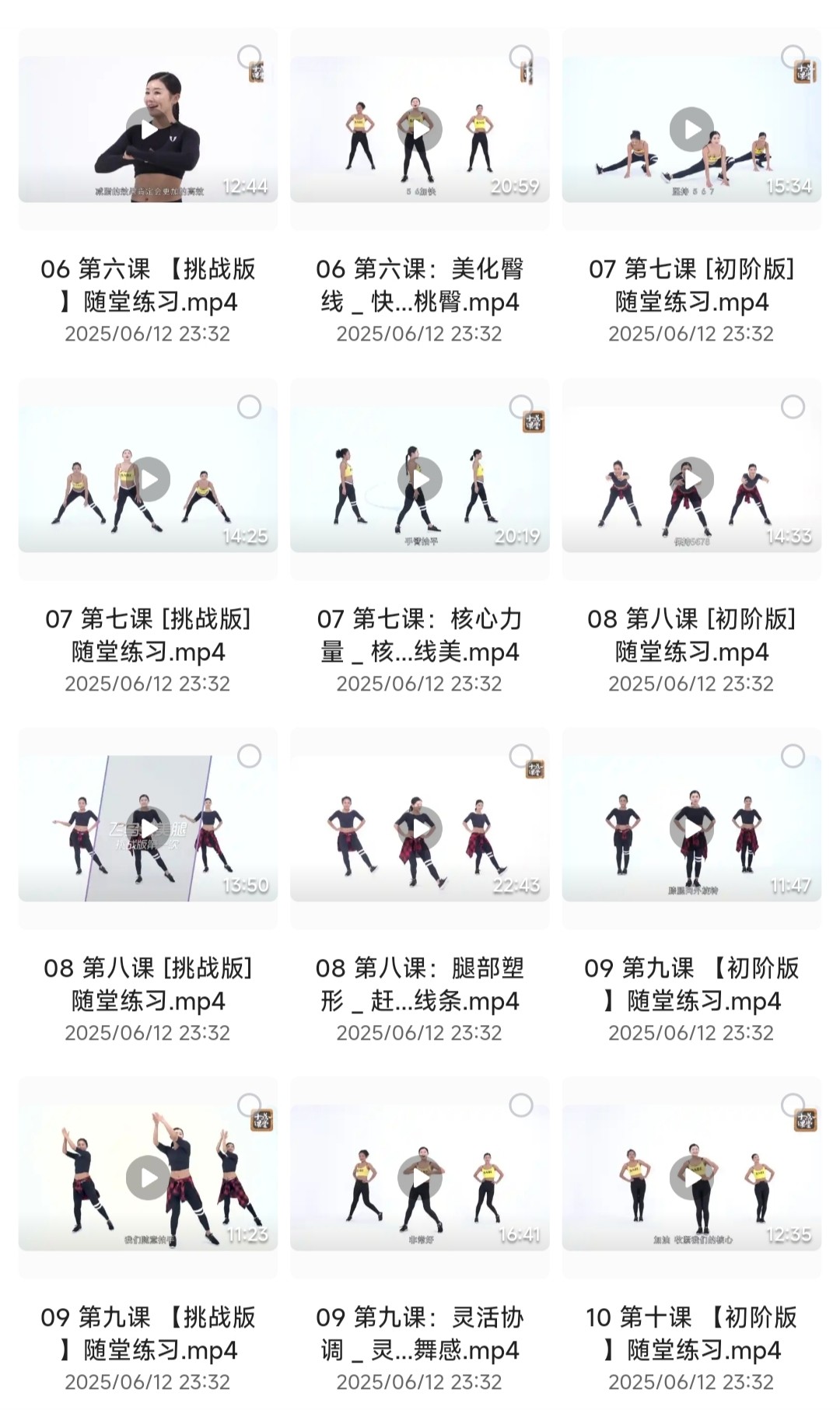Select 09 第九课：灵活协调 using its circle
Image resolution: width=840 pixels, height=1424 pixels.
coord(520,1105)
